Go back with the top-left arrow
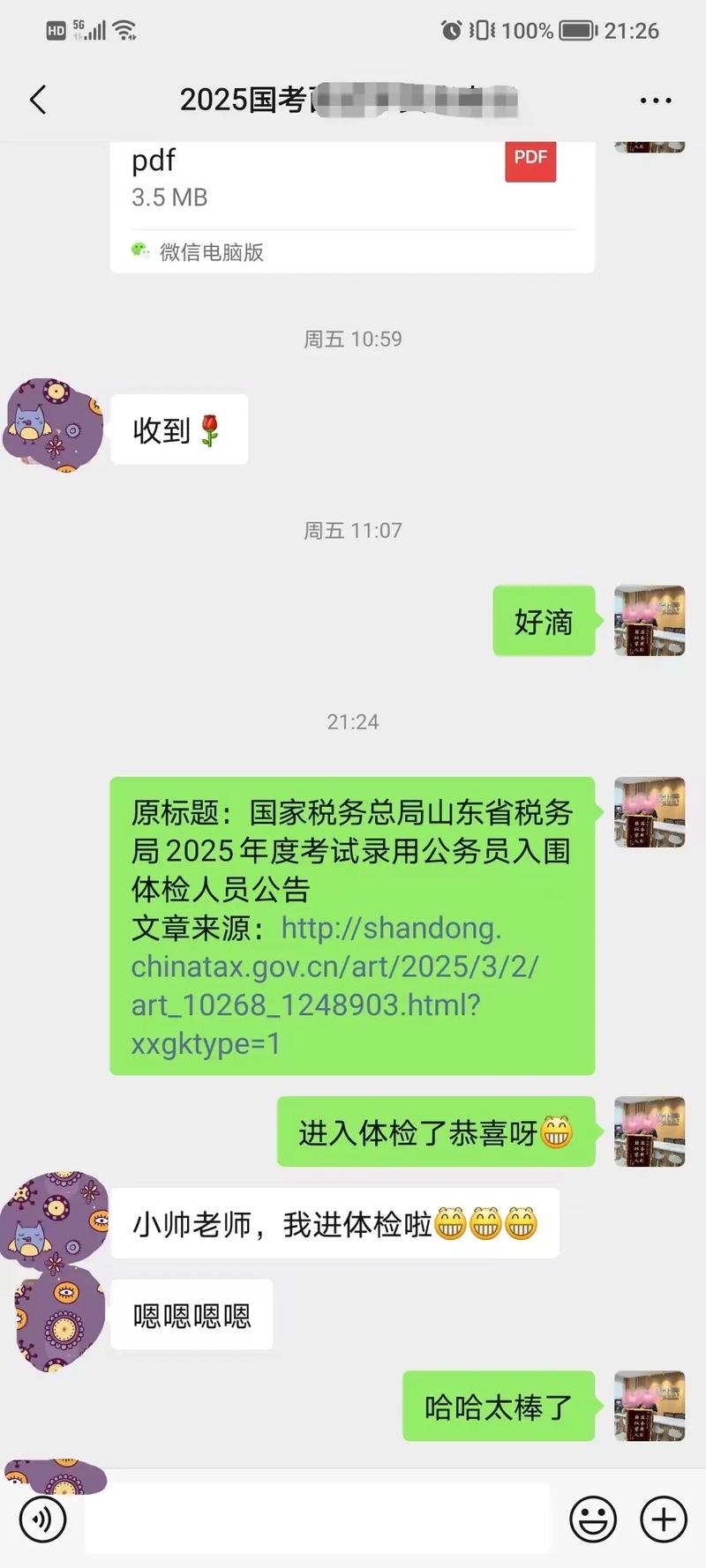The height and width of the screenshot is (1568, 706). pos(37,100)
